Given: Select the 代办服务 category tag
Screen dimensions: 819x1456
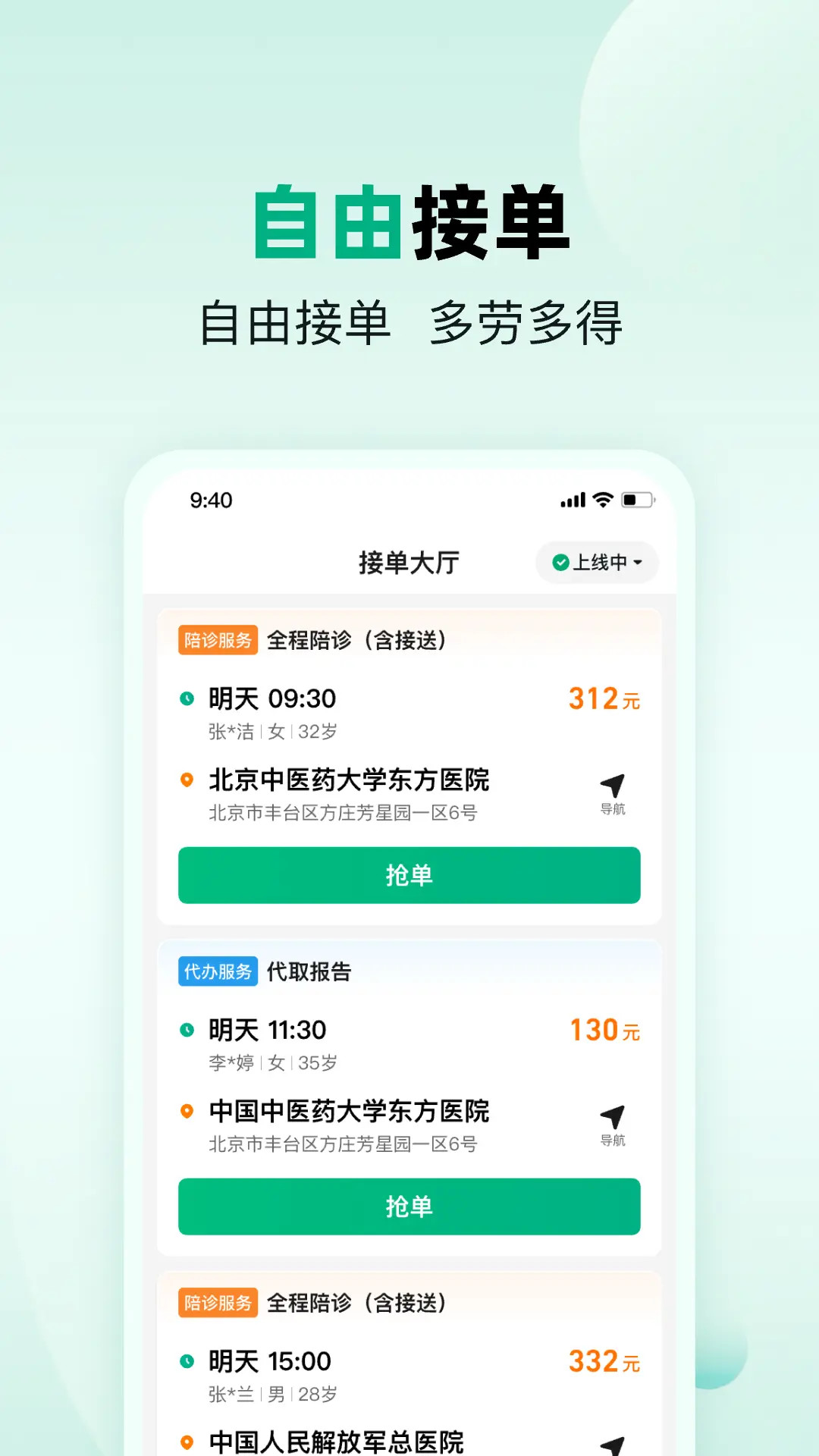Looking at the screenshot, I should [218, 971].
